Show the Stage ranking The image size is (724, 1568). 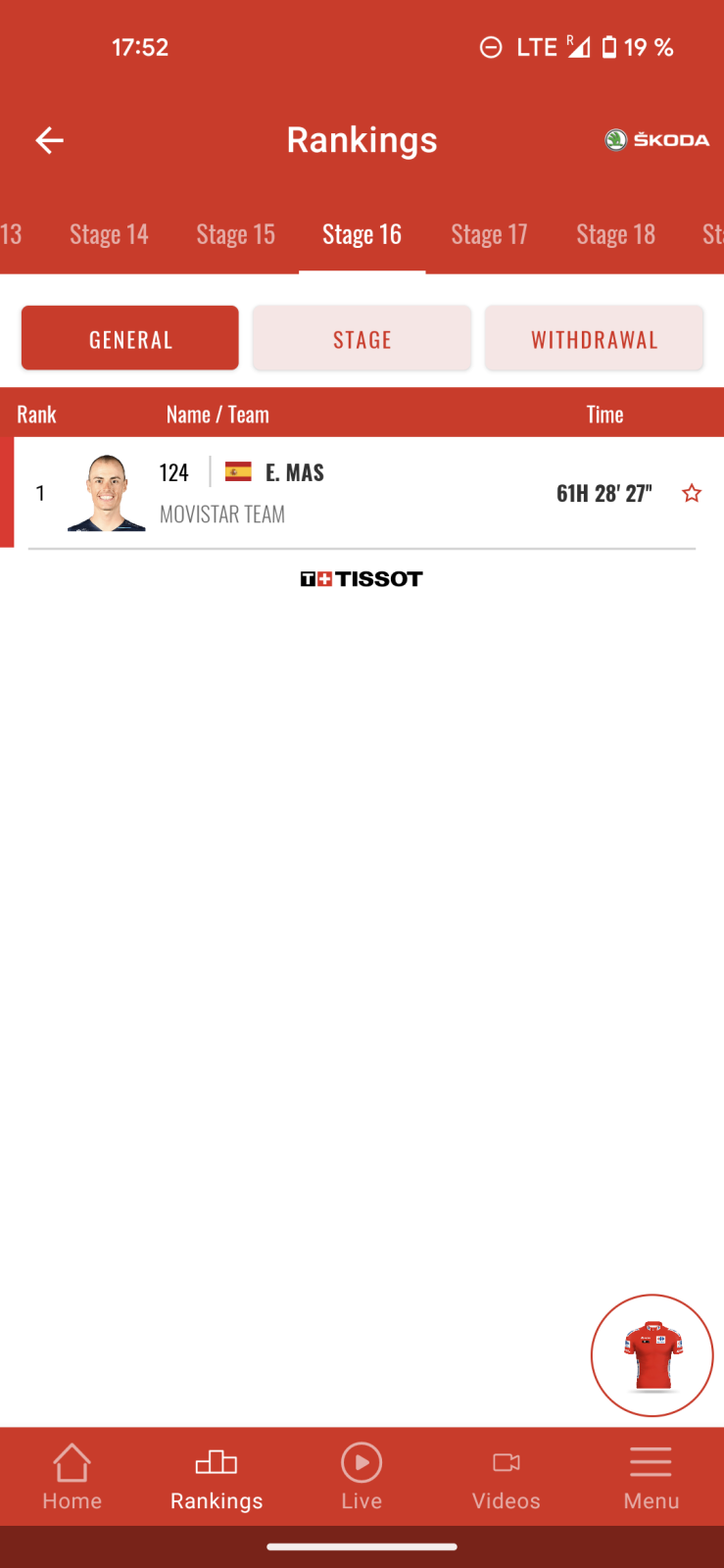362,339
